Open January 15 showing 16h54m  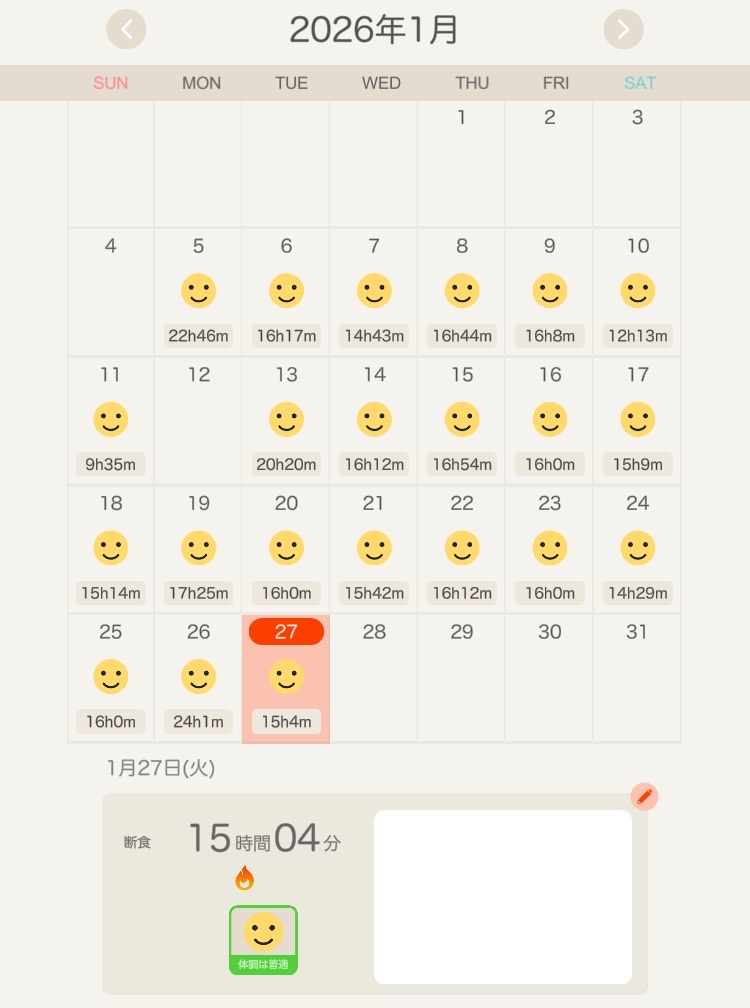click(461, 421)
